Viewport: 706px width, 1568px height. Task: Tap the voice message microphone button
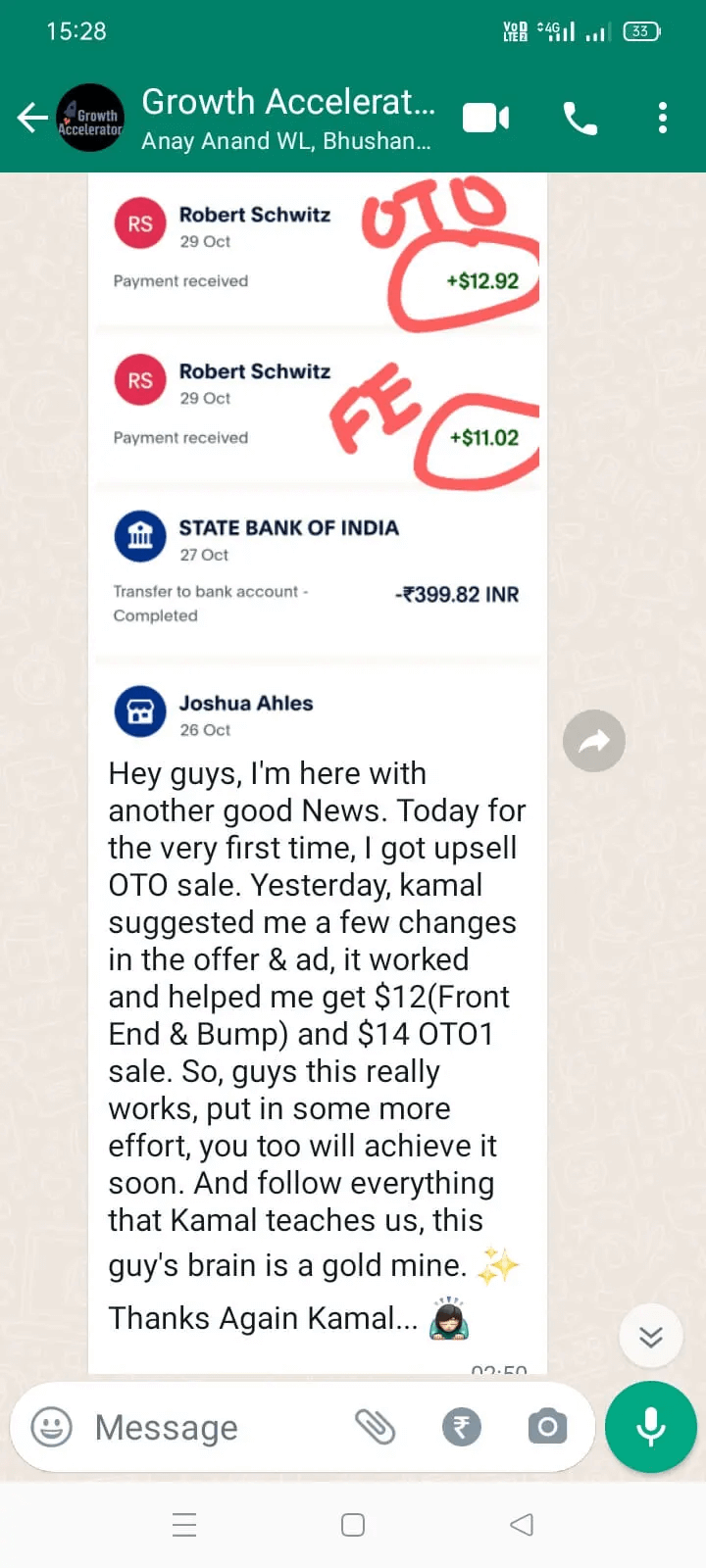651,1427
